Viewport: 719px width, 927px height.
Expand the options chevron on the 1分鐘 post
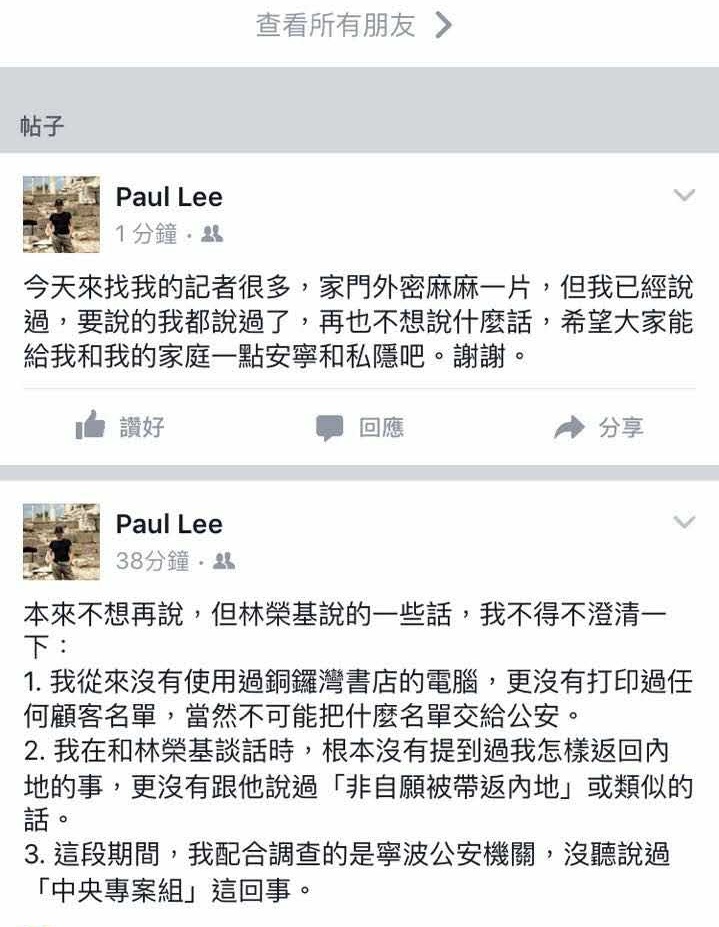(684, 196)
